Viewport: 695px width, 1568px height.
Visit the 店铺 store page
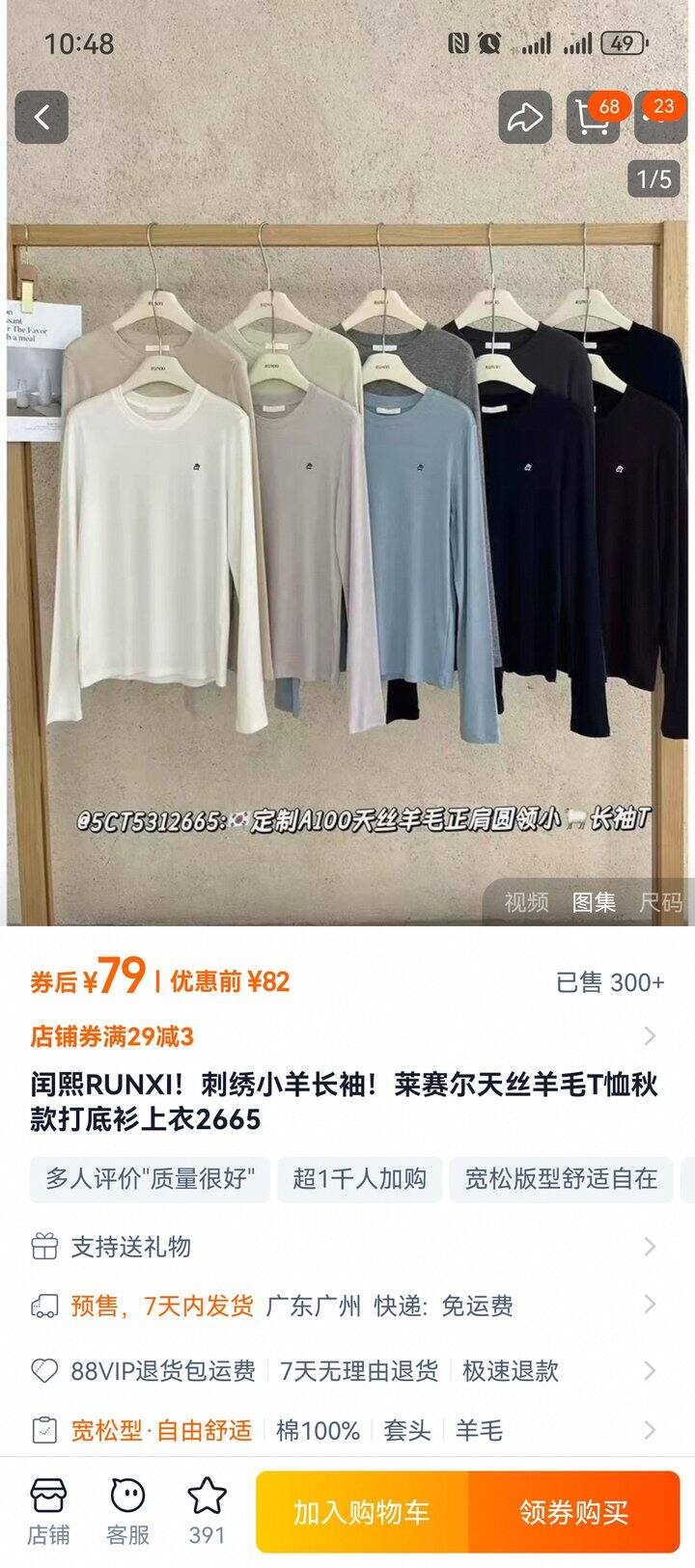point(47,1512)
